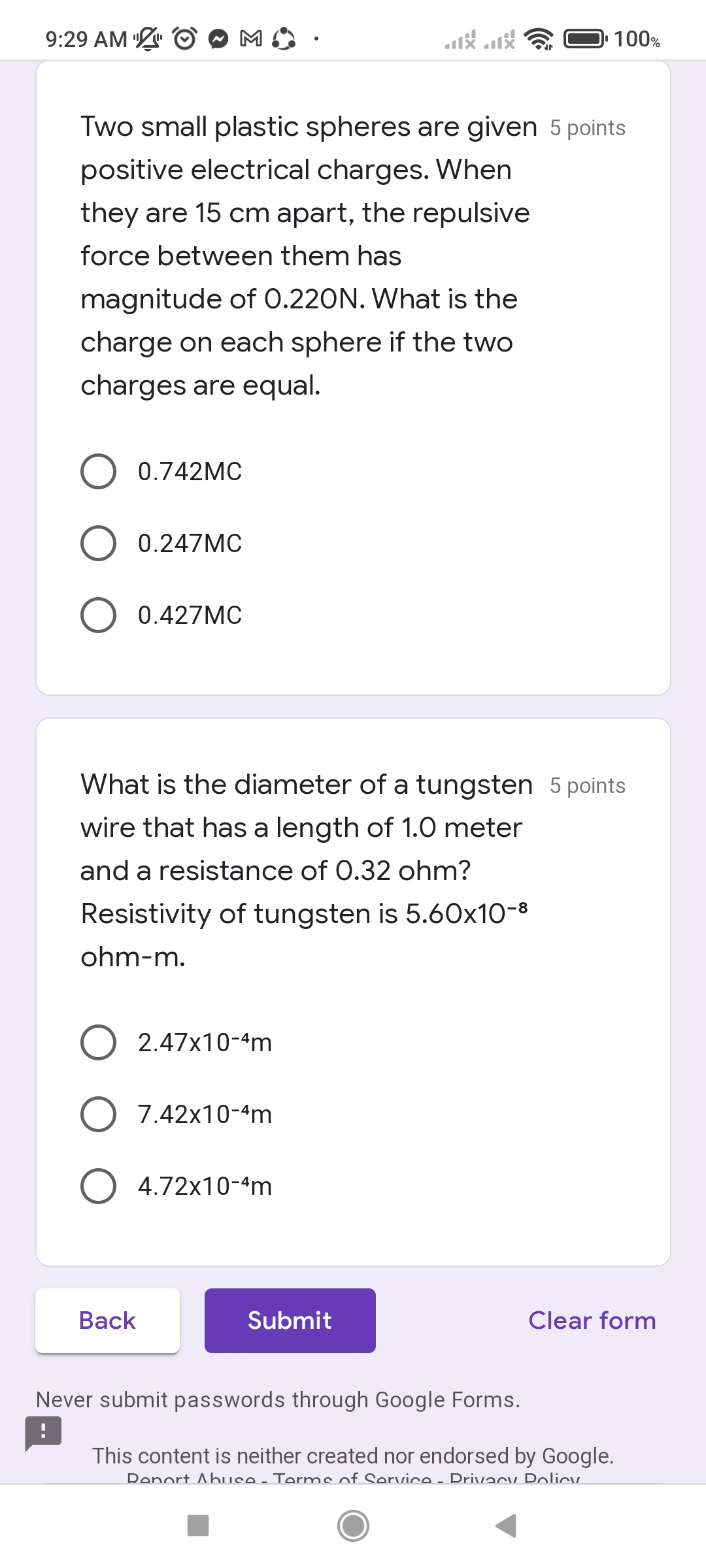Select the 4.72x10-4m option

[98, 1186]
